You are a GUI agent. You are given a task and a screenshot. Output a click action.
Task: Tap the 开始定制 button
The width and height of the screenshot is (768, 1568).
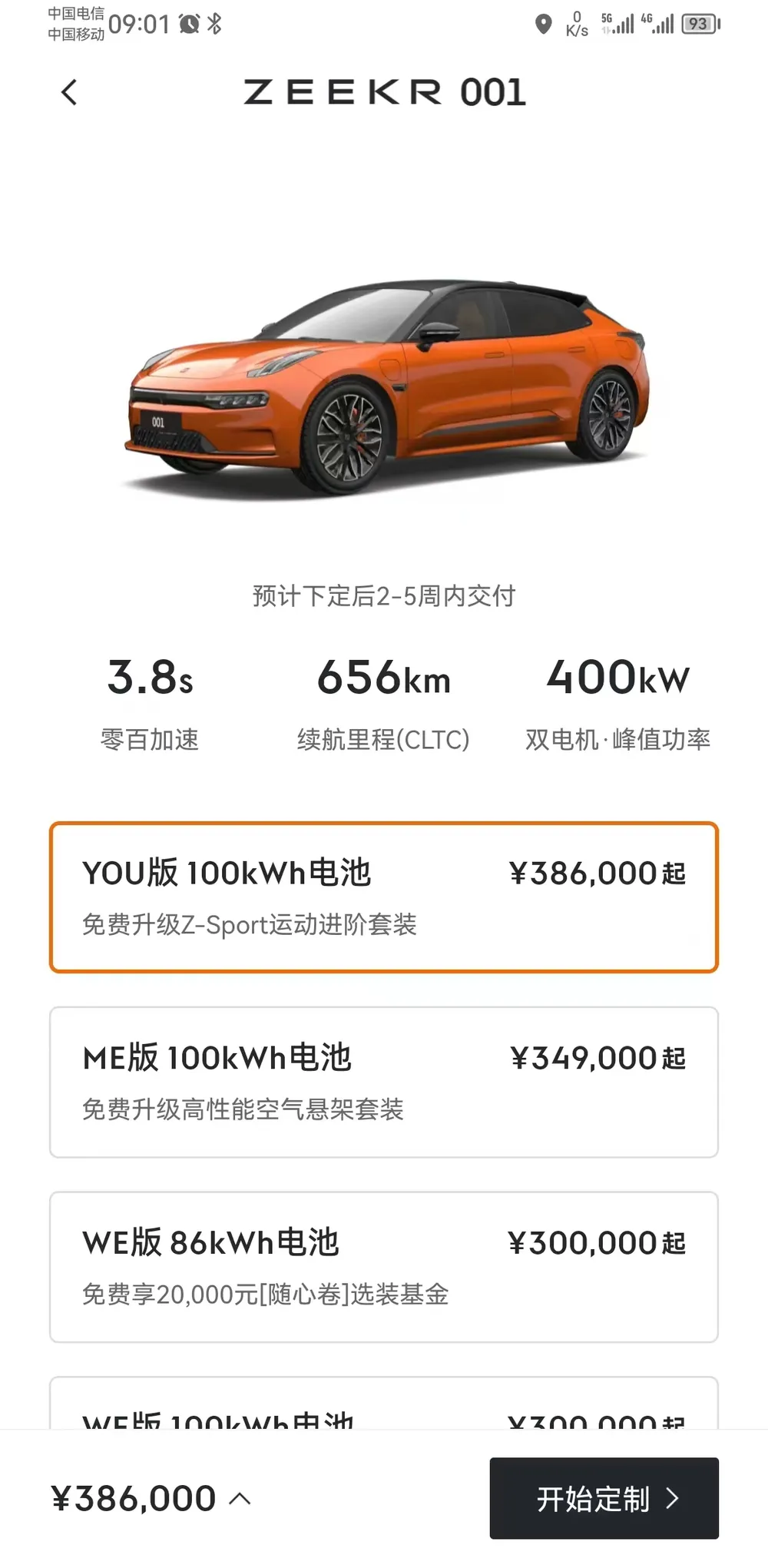[x=604, y=1498]
